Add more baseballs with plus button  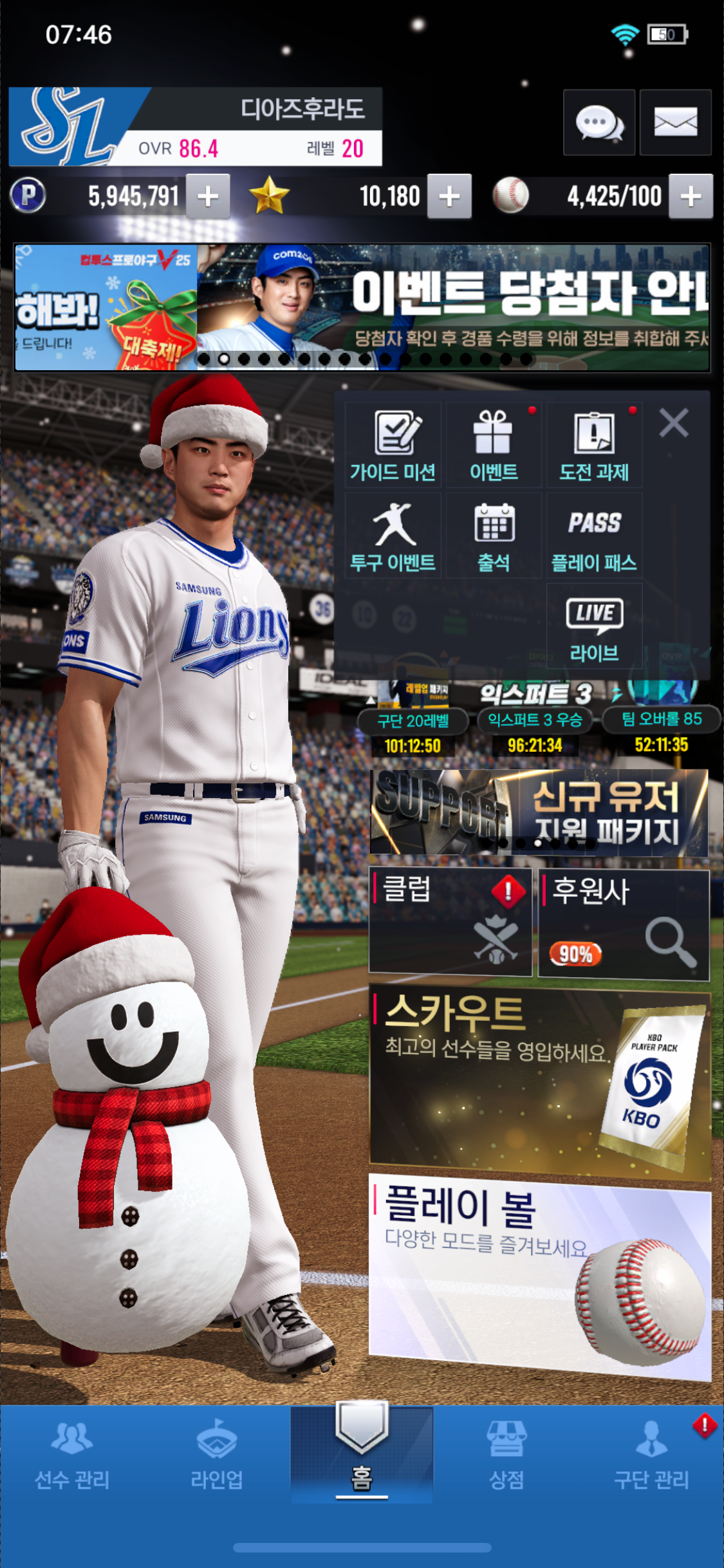point(691,196)
